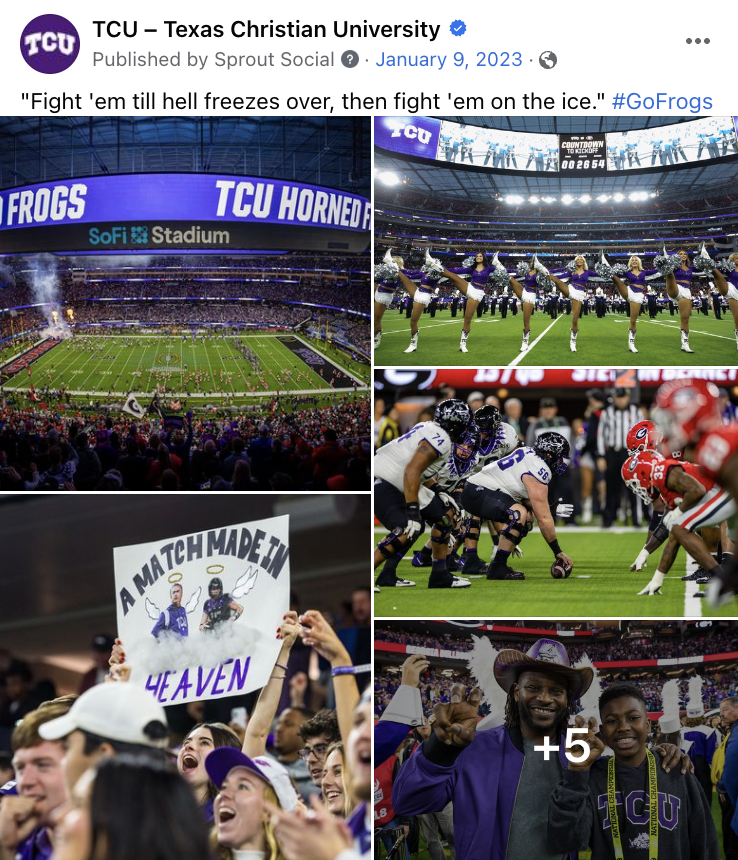The height and width of the screenshot is (860, 738).
Task: View the +5 more photos tile
Action: coord(556,740)
